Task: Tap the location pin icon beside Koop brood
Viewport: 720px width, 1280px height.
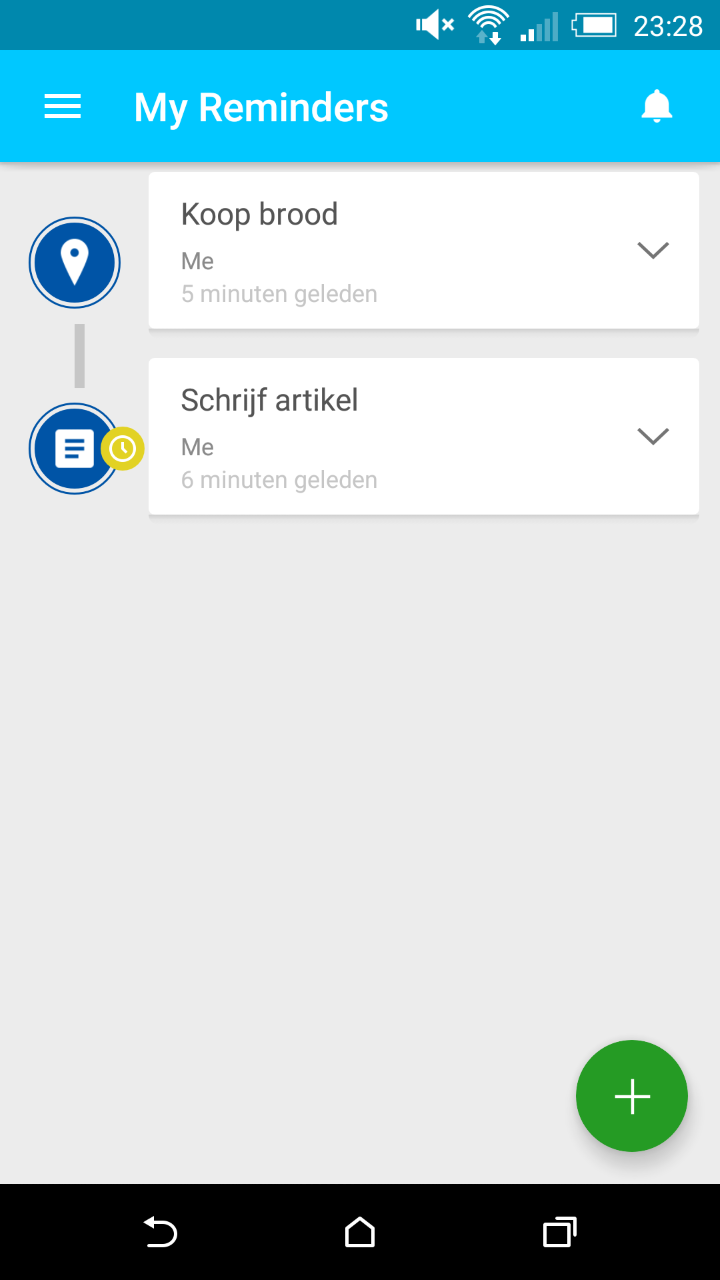Action: [x=75, y=262]
